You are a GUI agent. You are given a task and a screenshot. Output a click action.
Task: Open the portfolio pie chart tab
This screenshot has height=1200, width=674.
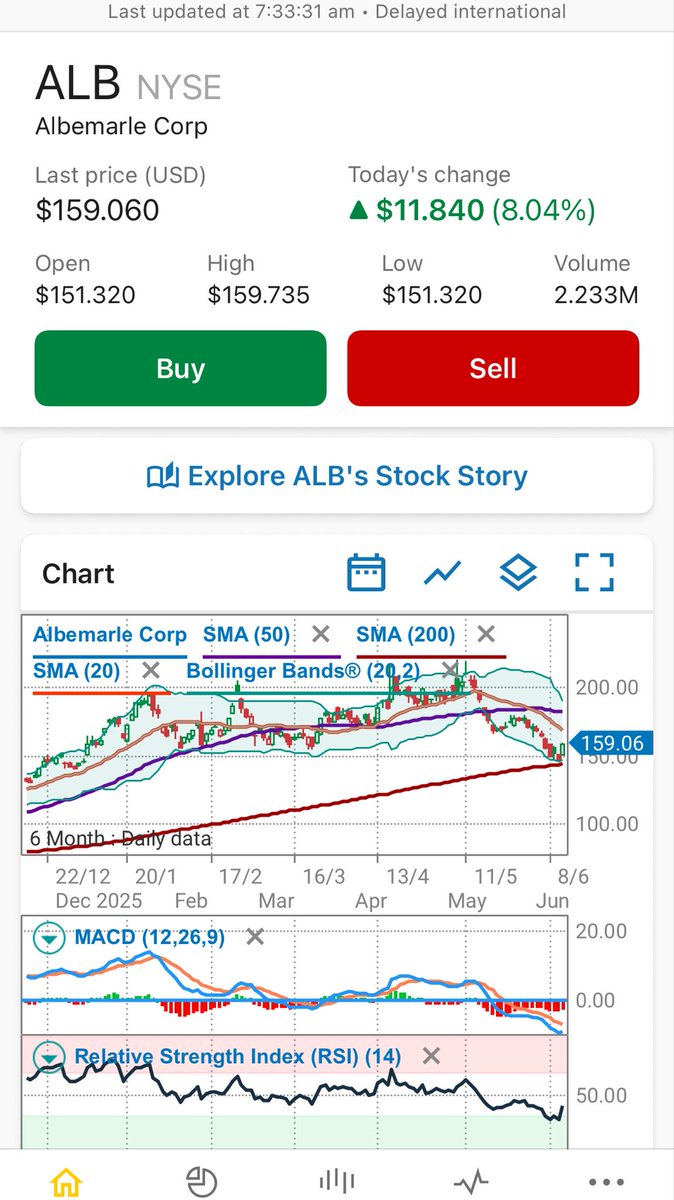tap(202, 1181)
